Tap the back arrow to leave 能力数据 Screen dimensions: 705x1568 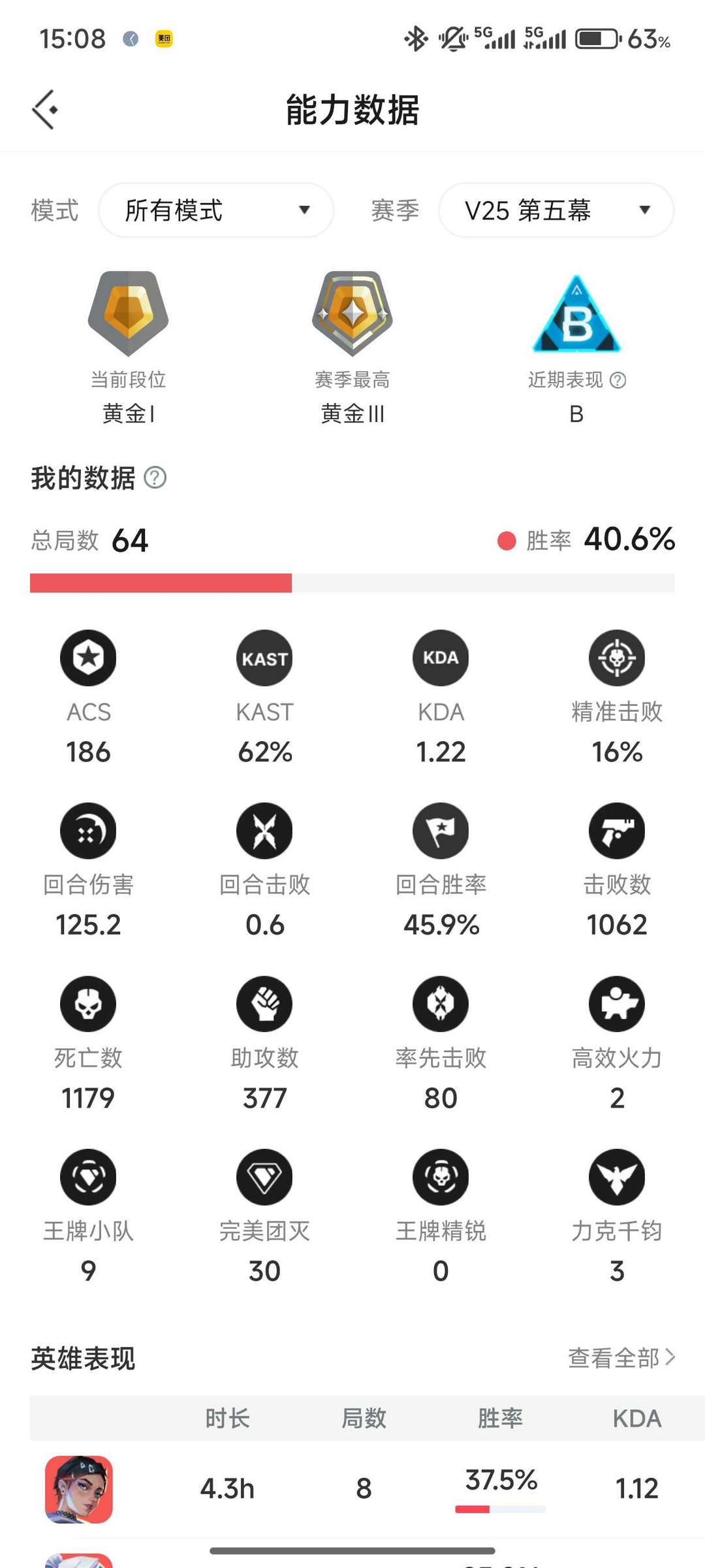click(x=44, y=109)
